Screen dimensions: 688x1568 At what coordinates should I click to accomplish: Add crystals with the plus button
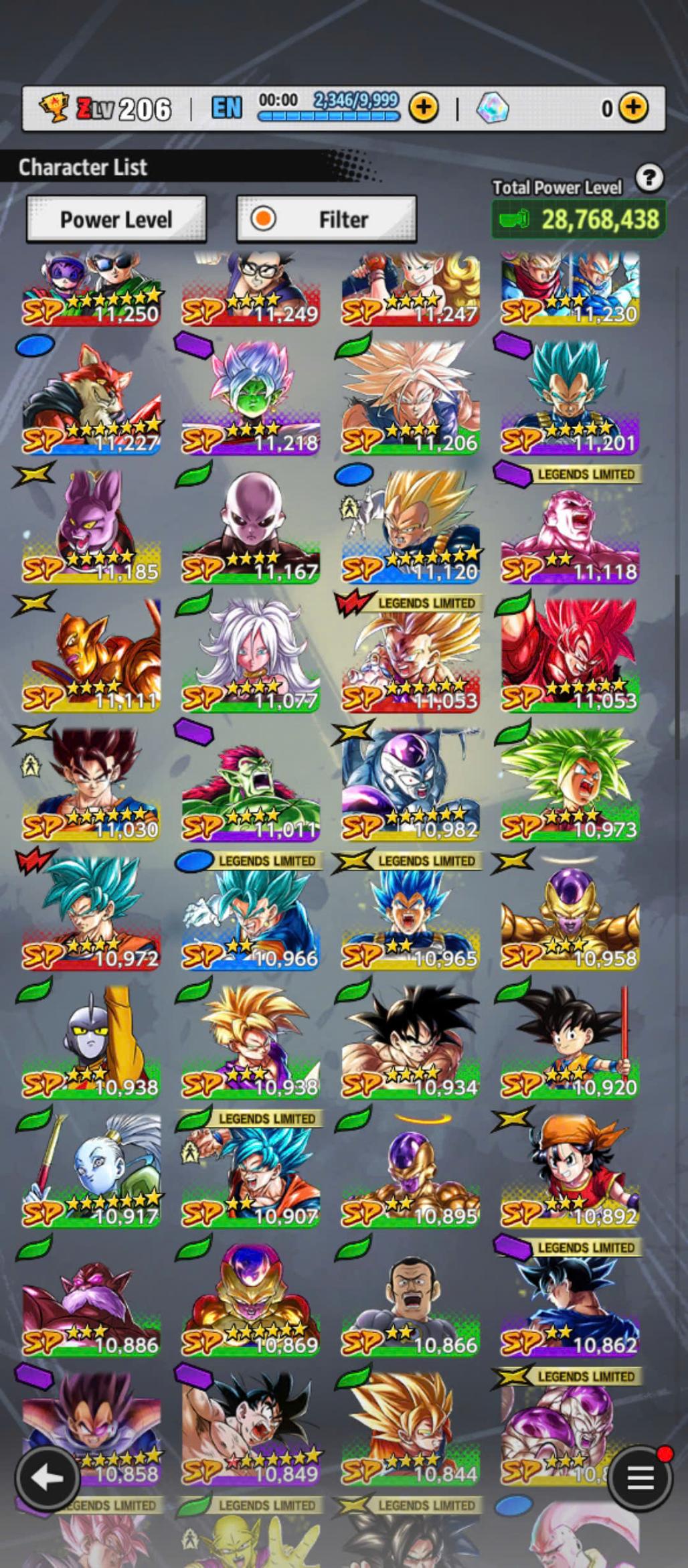632,107
